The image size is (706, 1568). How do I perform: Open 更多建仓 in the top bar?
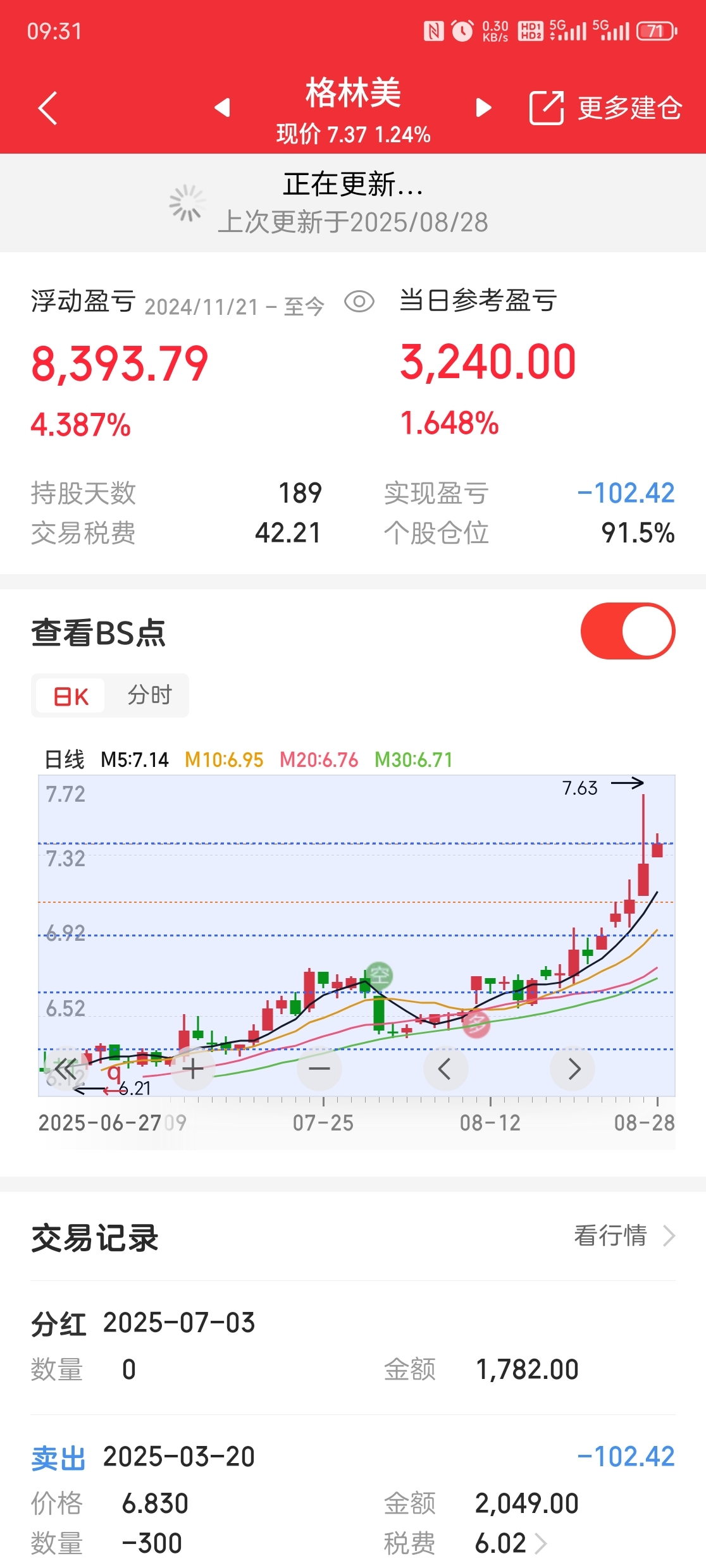(x=605, y=107)
